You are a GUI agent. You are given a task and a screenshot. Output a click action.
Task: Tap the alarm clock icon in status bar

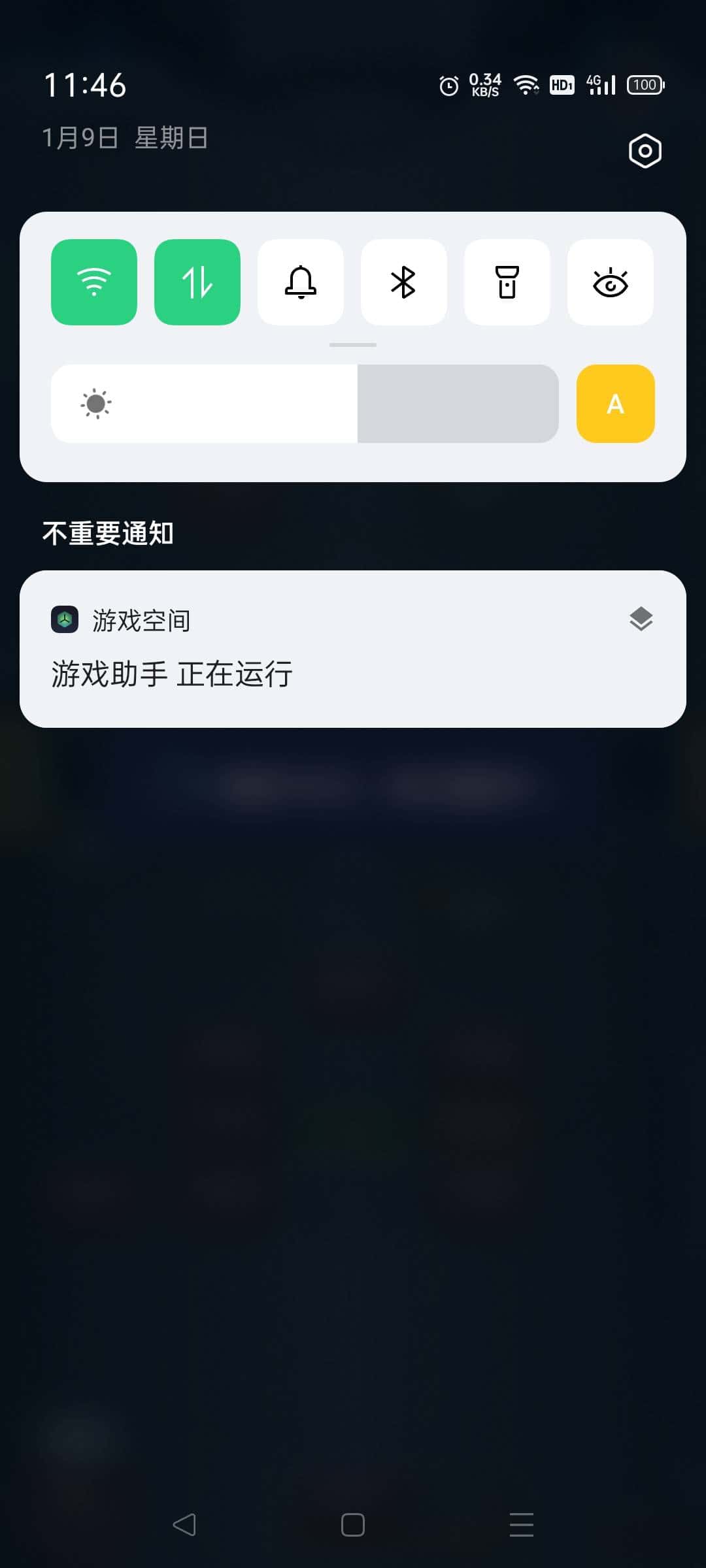[x=448, y=85]
